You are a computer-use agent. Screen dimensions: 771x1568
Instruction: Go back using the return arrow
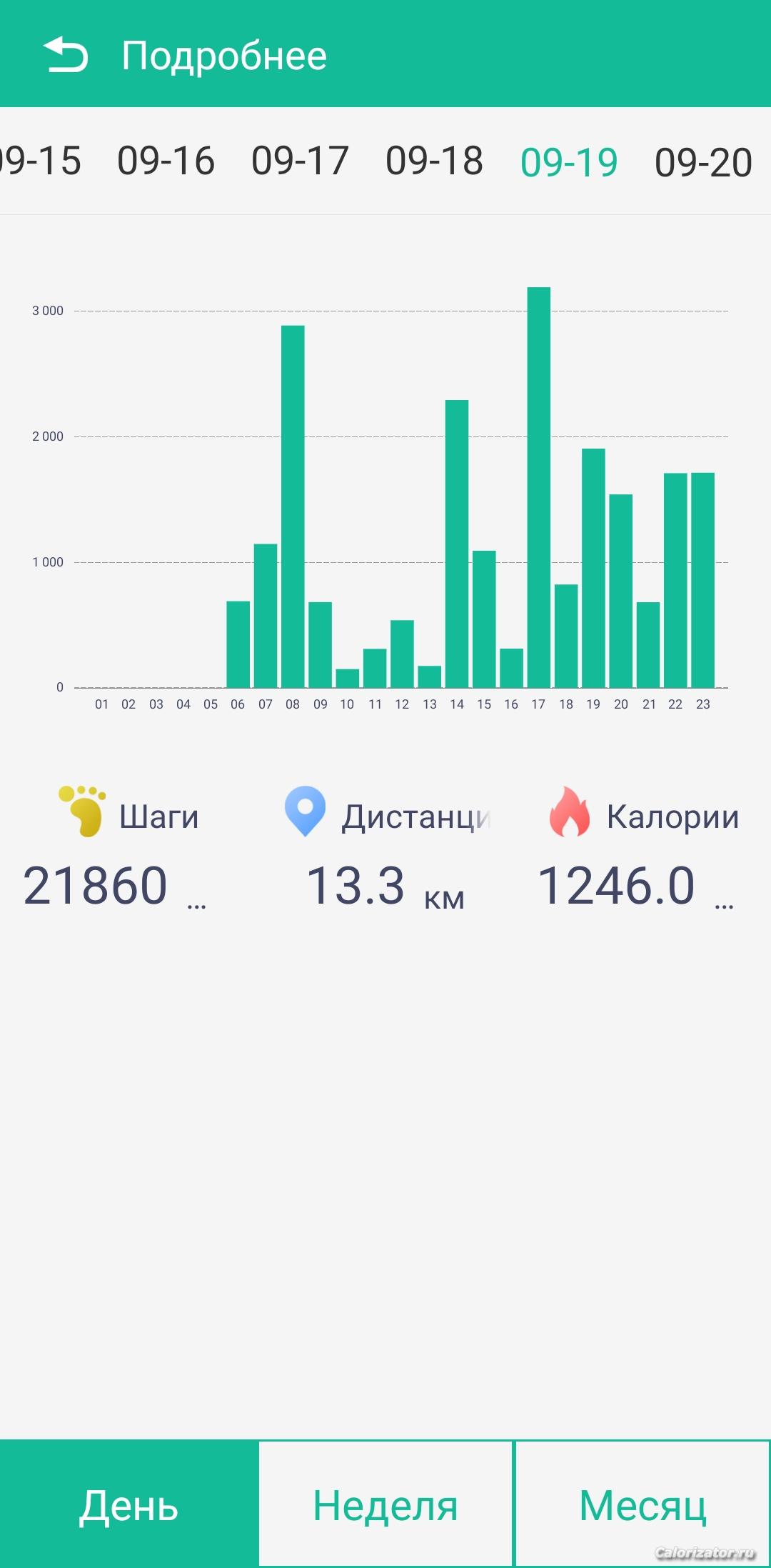pos(66,56)
